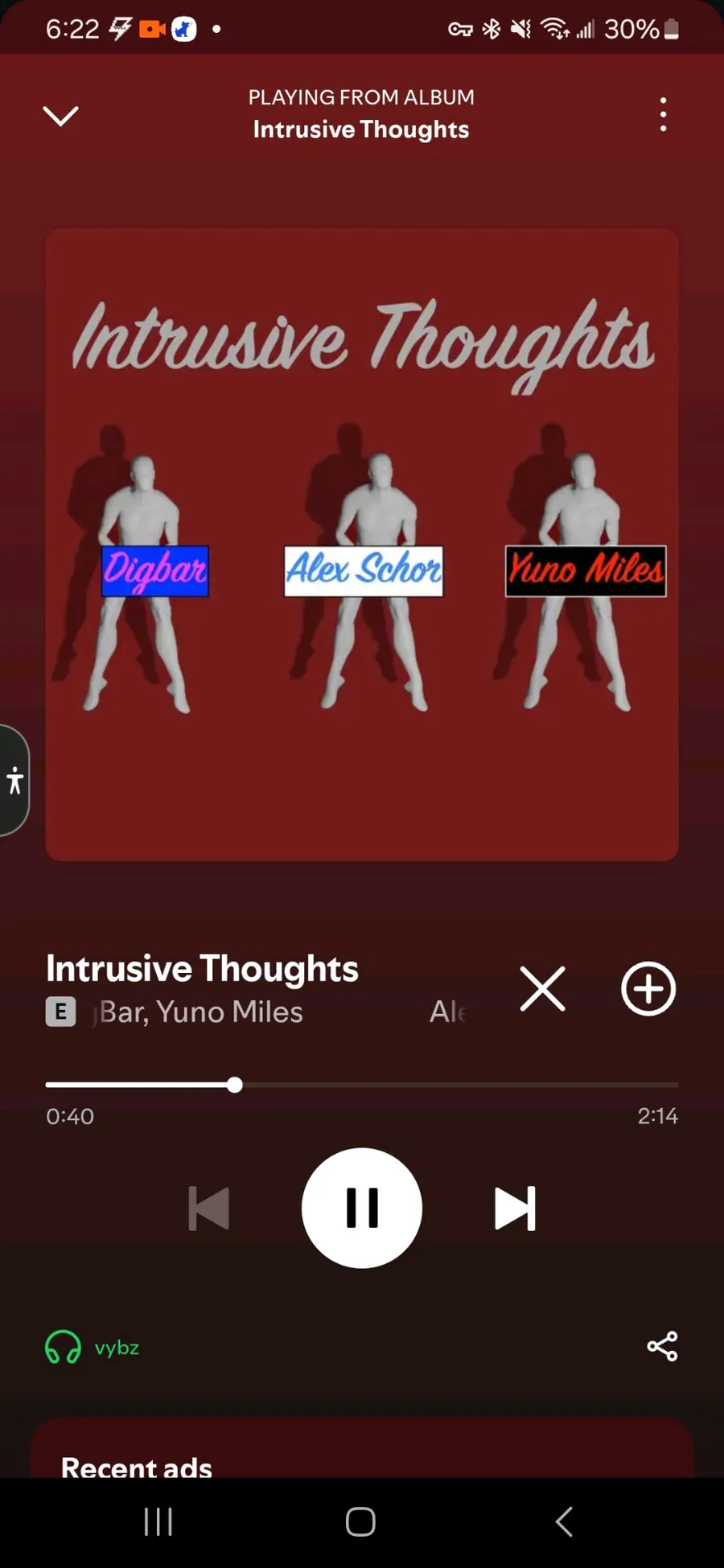Tap the playback progress bar
This screenshot has height=1568, width=724.
click(x=362, y=1085)
